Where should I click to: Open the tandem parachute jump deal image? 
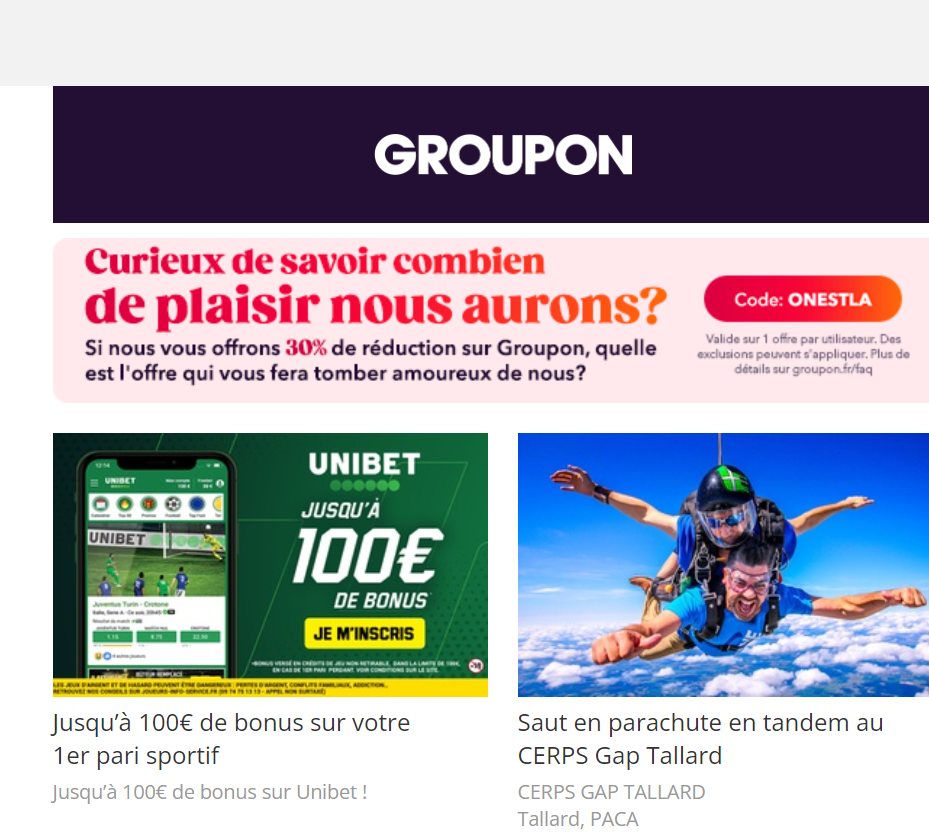722,565
